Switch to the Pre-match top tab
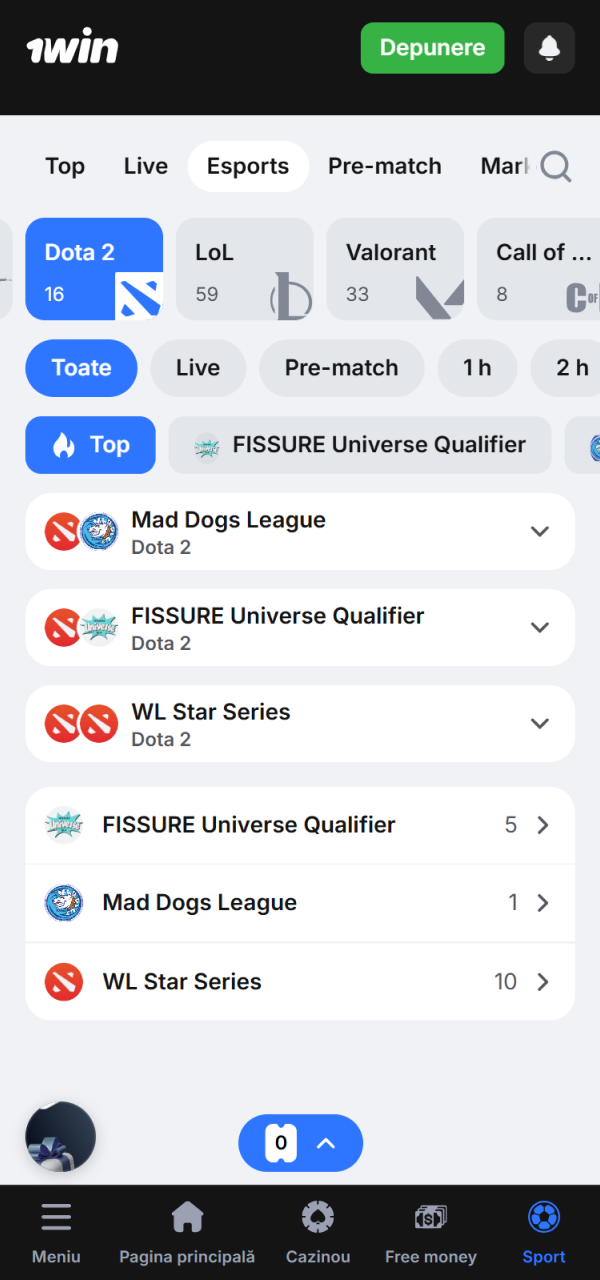This screenshot has height=1280, width=600. point(384,166)
